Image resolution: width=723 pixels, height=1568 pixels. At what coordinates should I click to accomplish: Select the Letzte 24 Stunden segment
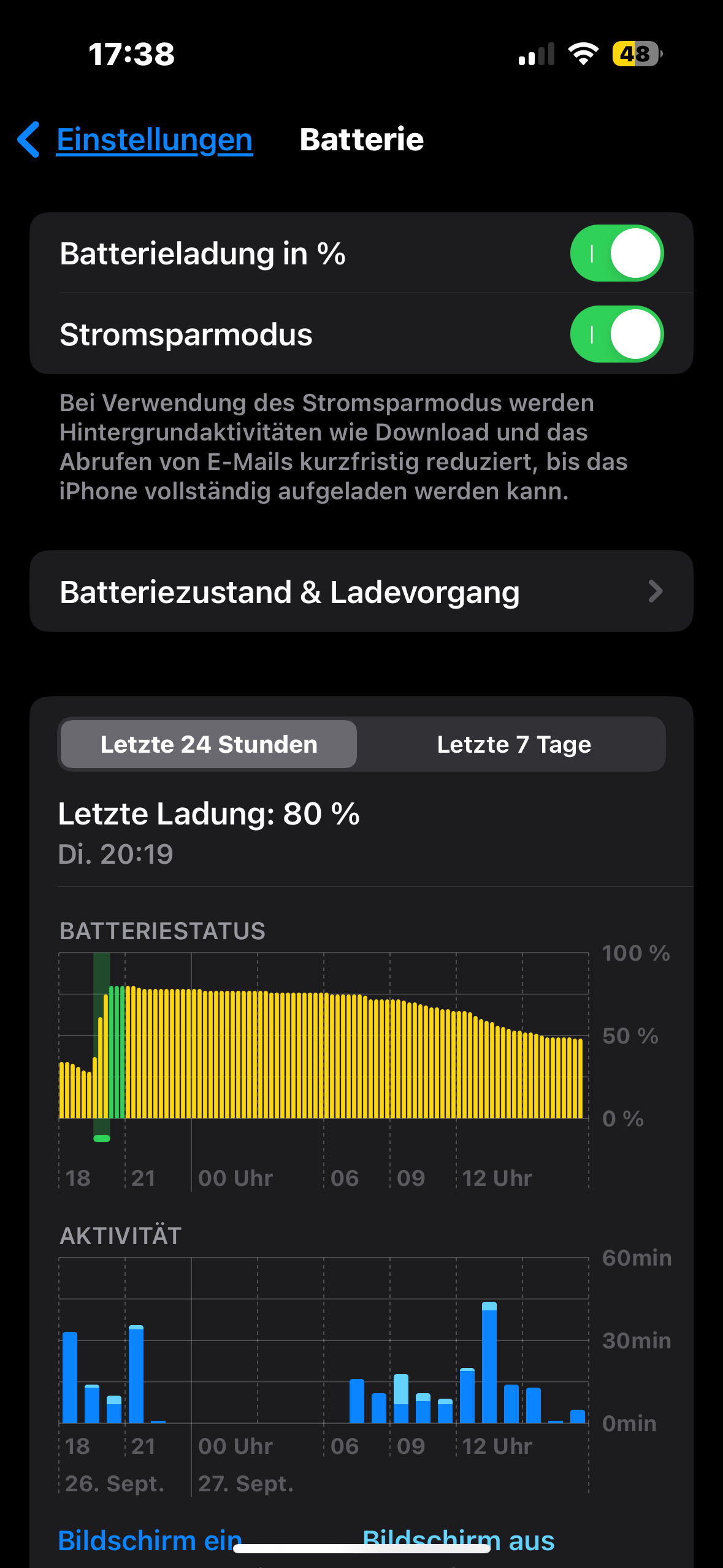208,744
